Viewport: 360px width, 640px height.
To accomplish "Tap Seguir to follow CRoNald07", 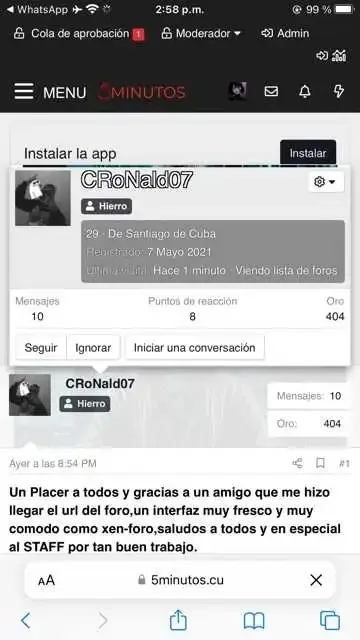I will [x=41, y=348].
